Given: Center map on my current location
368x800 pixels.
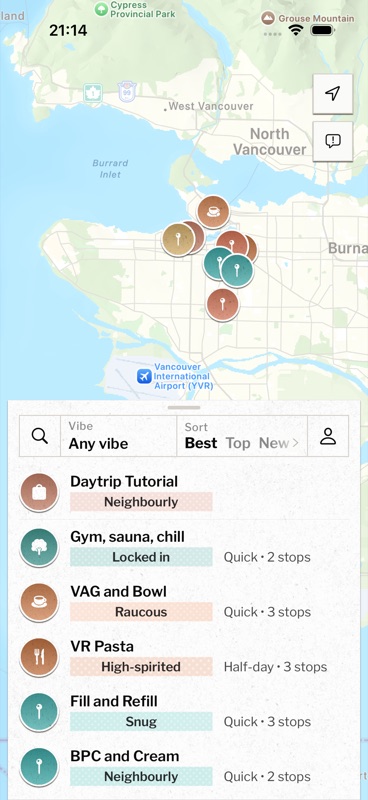Looking at the screenshot, I should (x=333, y=94).
